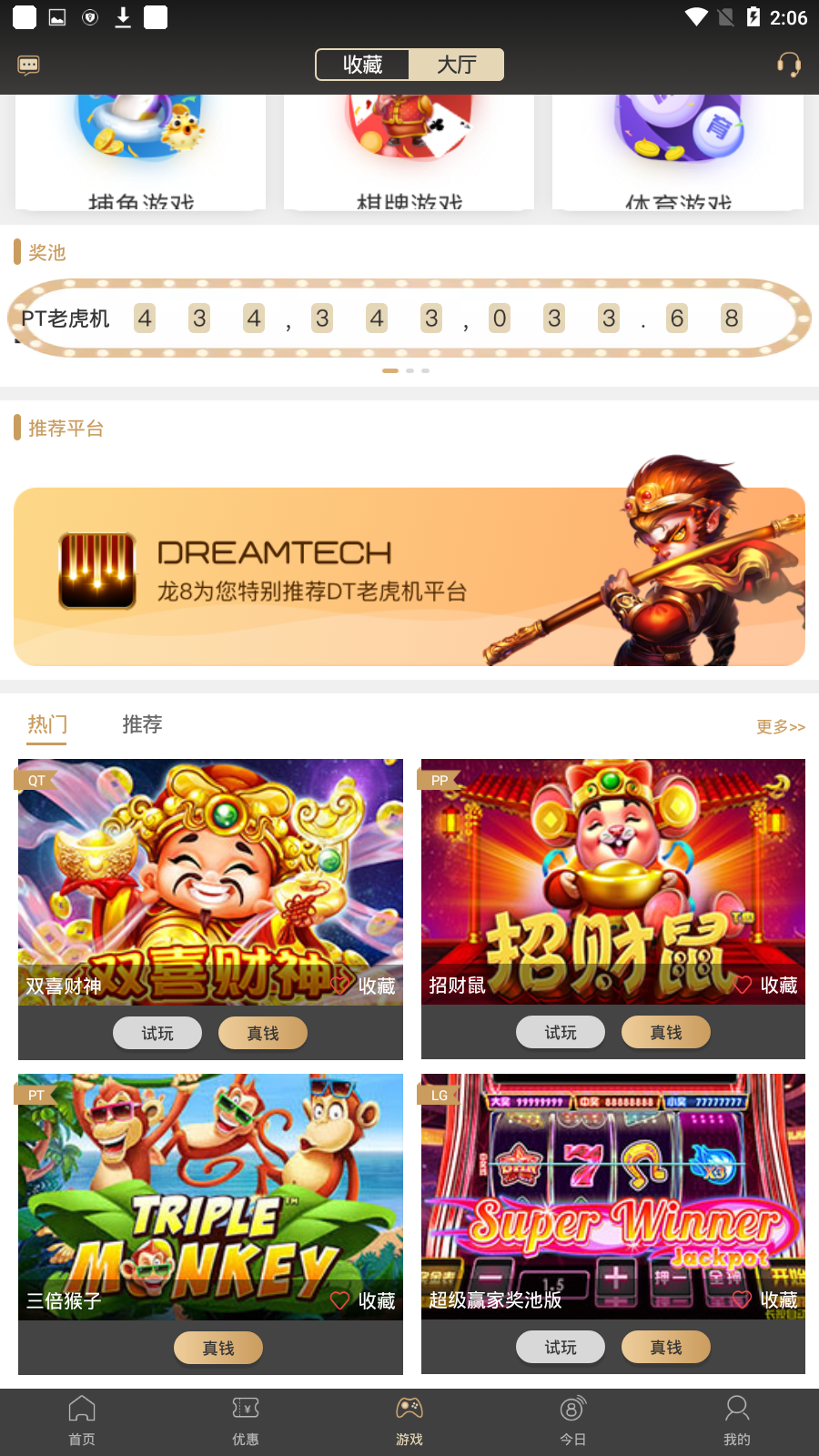Open the DREAMTECH recommended platform banner

click(409, 576)
